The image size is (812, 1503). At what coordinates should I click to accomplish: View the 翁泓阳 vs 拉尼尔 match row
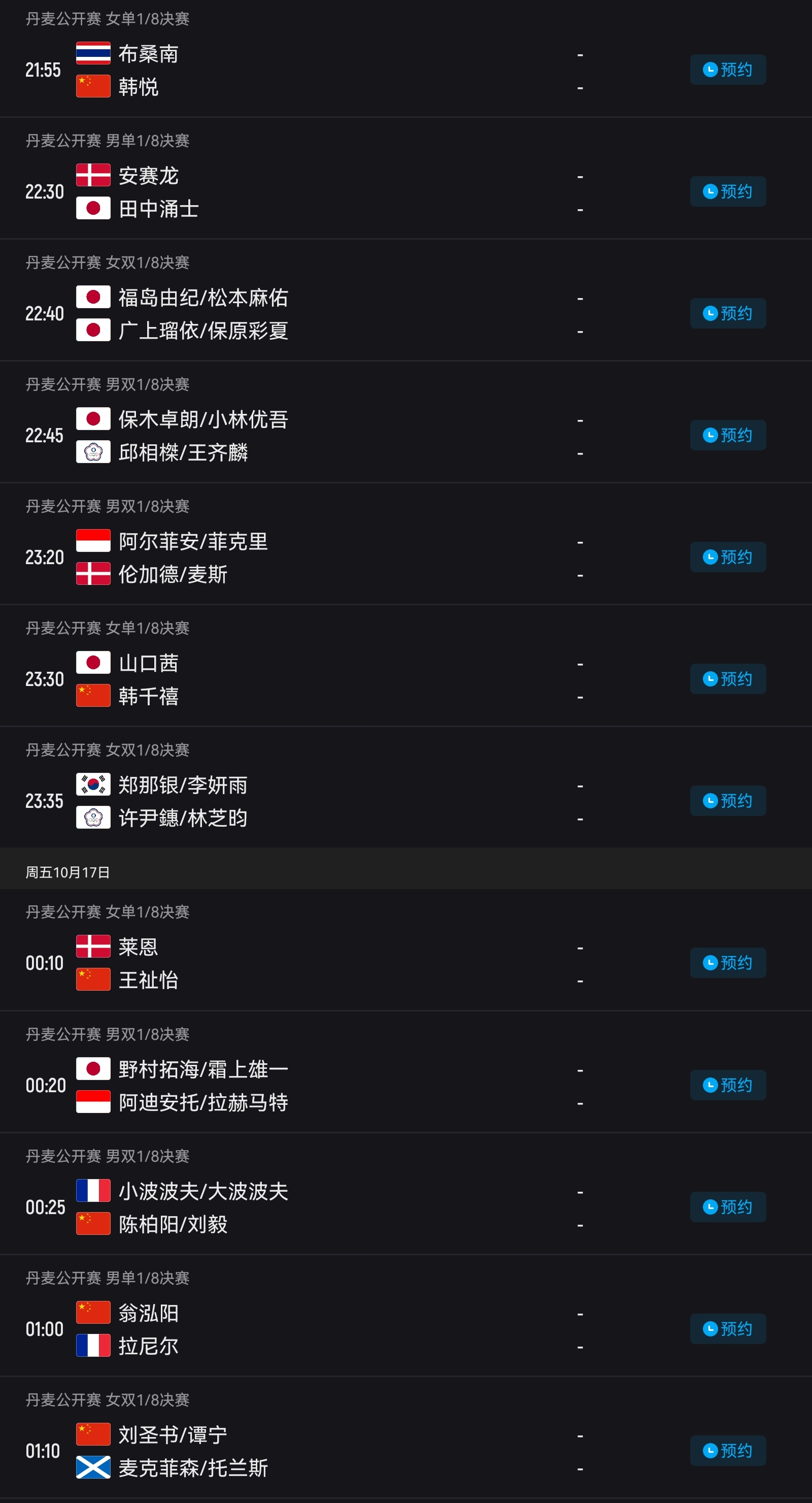click(x=350, y=1329)
